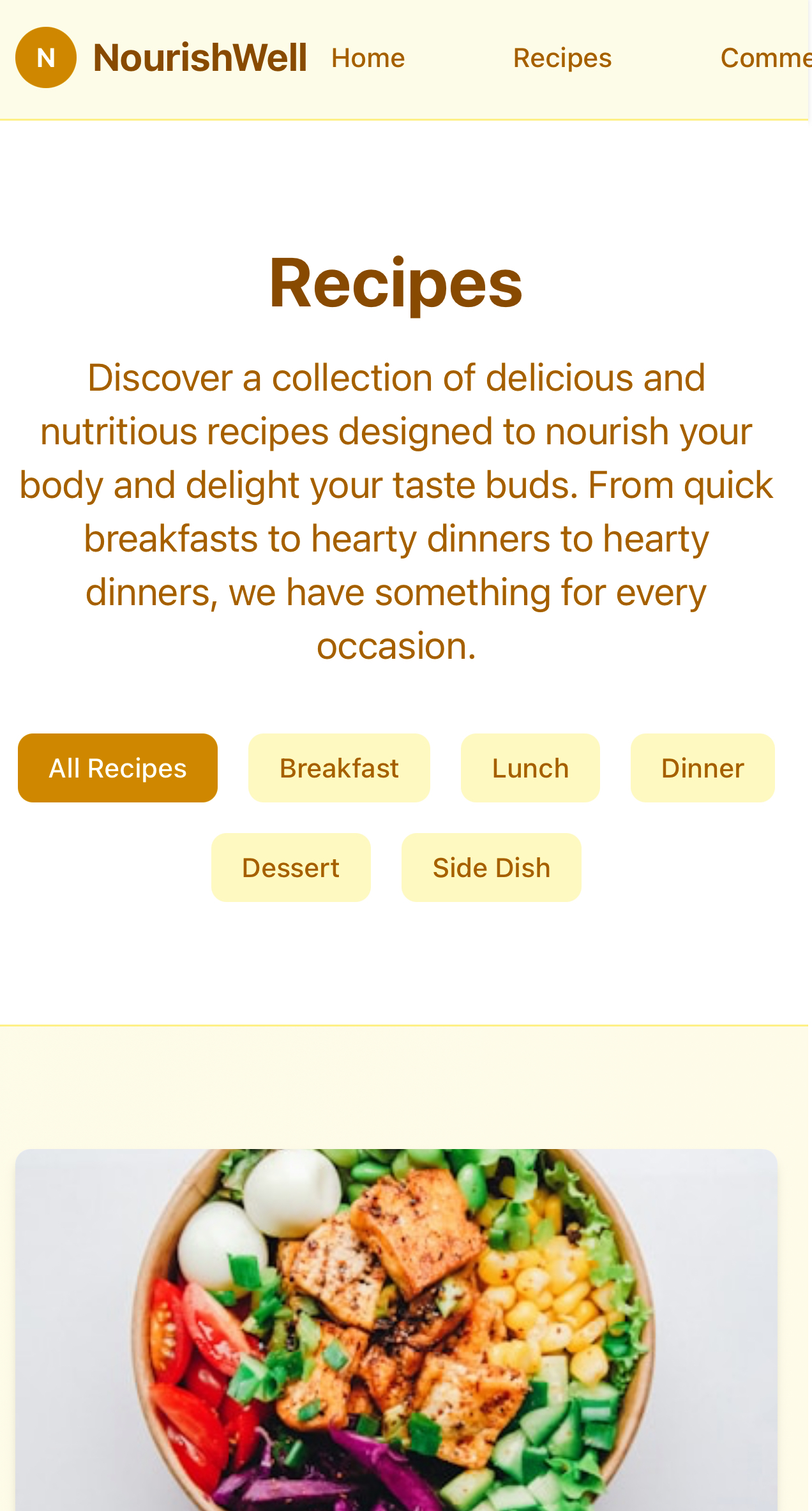This screenshot has height=1511, width=812.
Task: Open the Recipes nav link
Action: coord(562,58)
